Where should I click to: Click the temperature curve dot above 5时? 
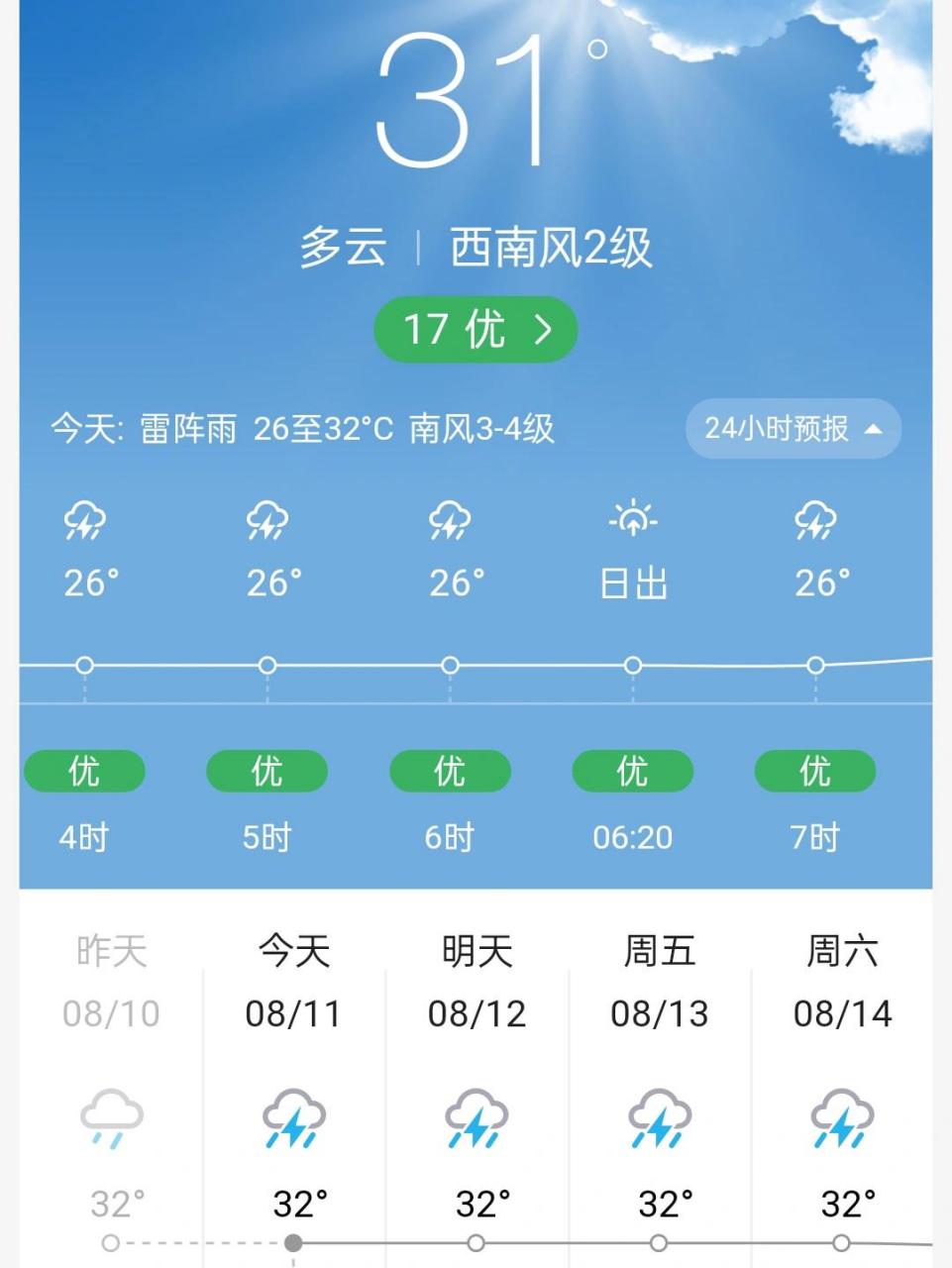(266, 666)
